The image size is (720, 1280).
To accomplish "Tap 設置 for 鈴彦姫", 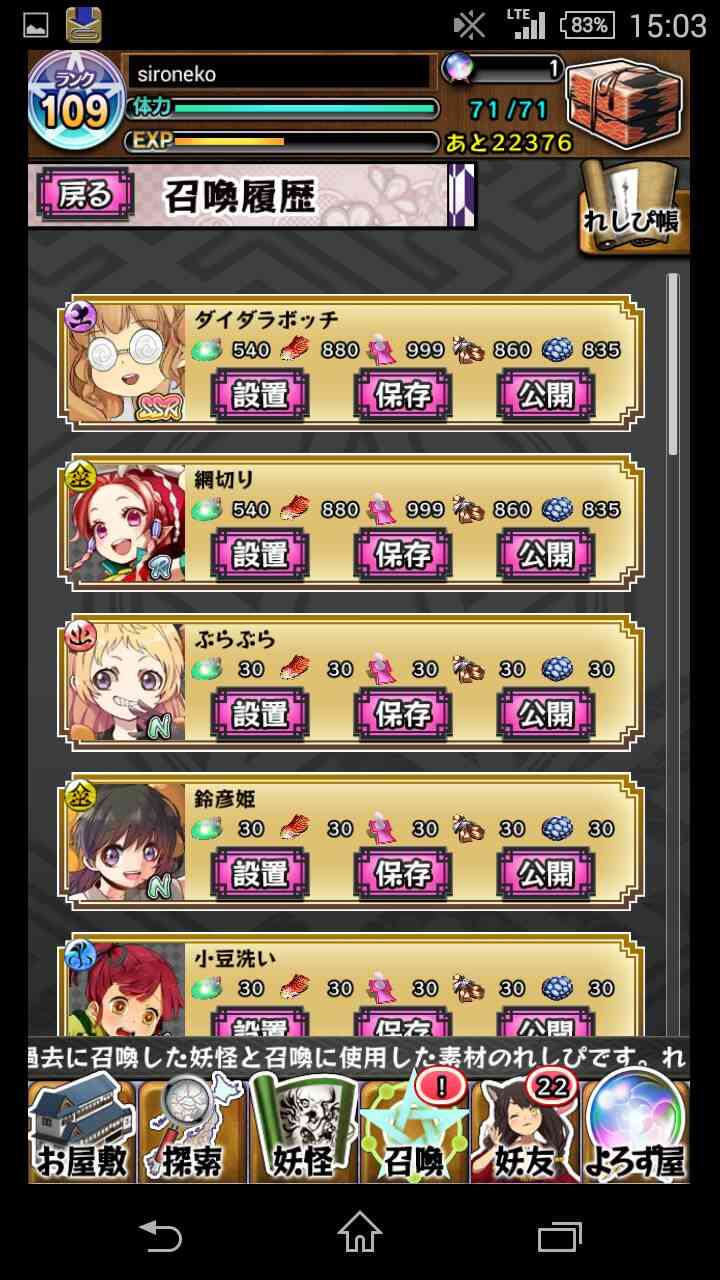I will pyautogui.click(x=260, y=874).
